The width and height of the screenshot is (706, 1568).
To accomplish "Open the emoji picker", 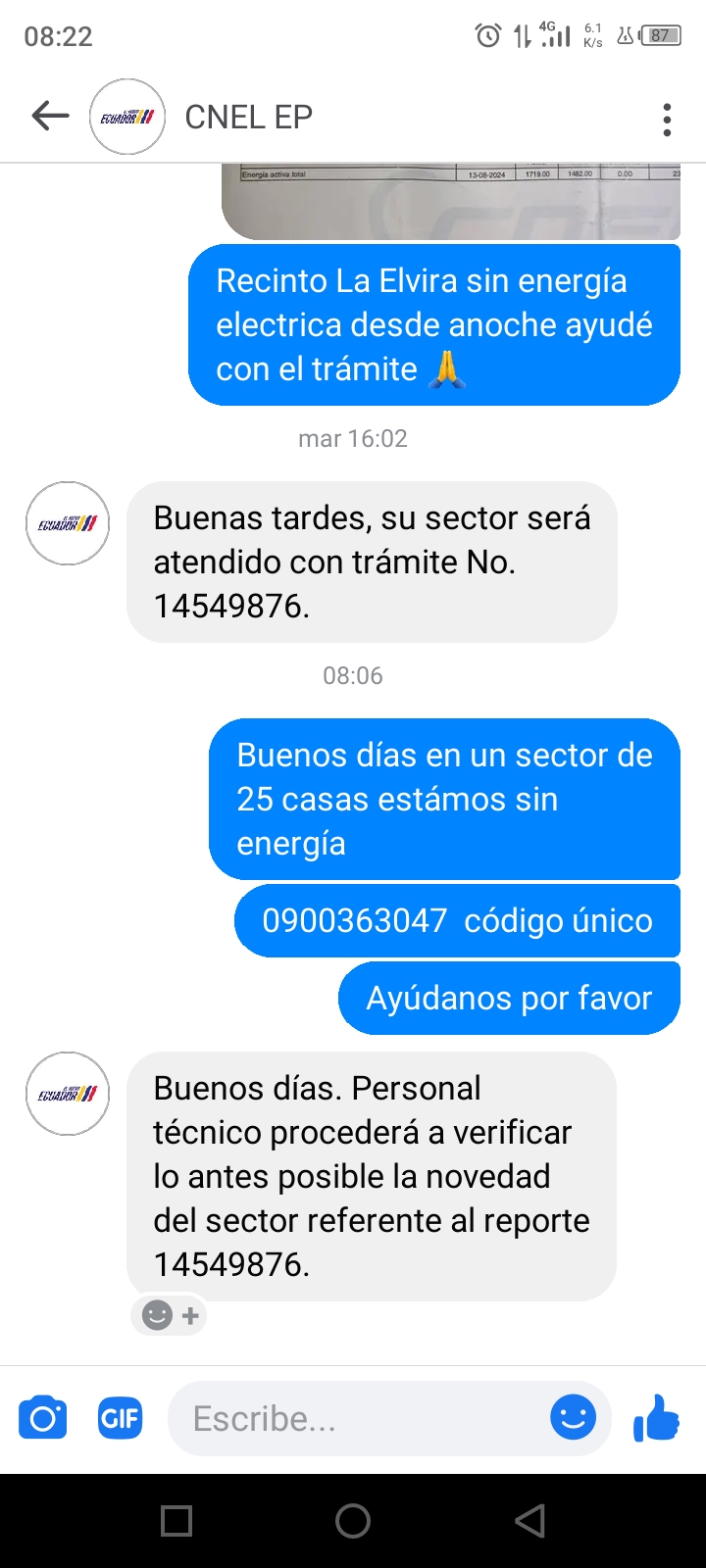I will (x=573, y=1417).
